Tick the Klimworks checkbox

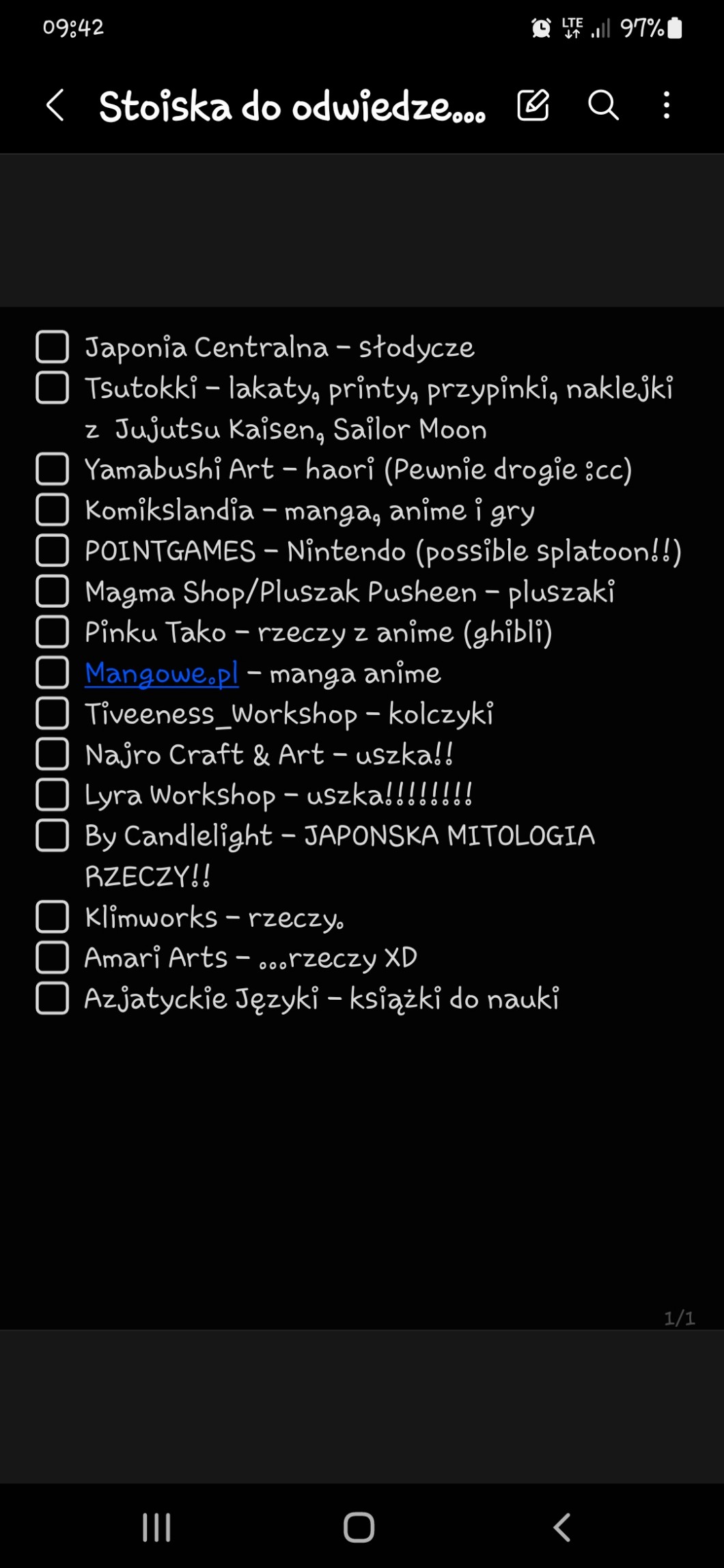pyautogui.click(x=53, y=917)
